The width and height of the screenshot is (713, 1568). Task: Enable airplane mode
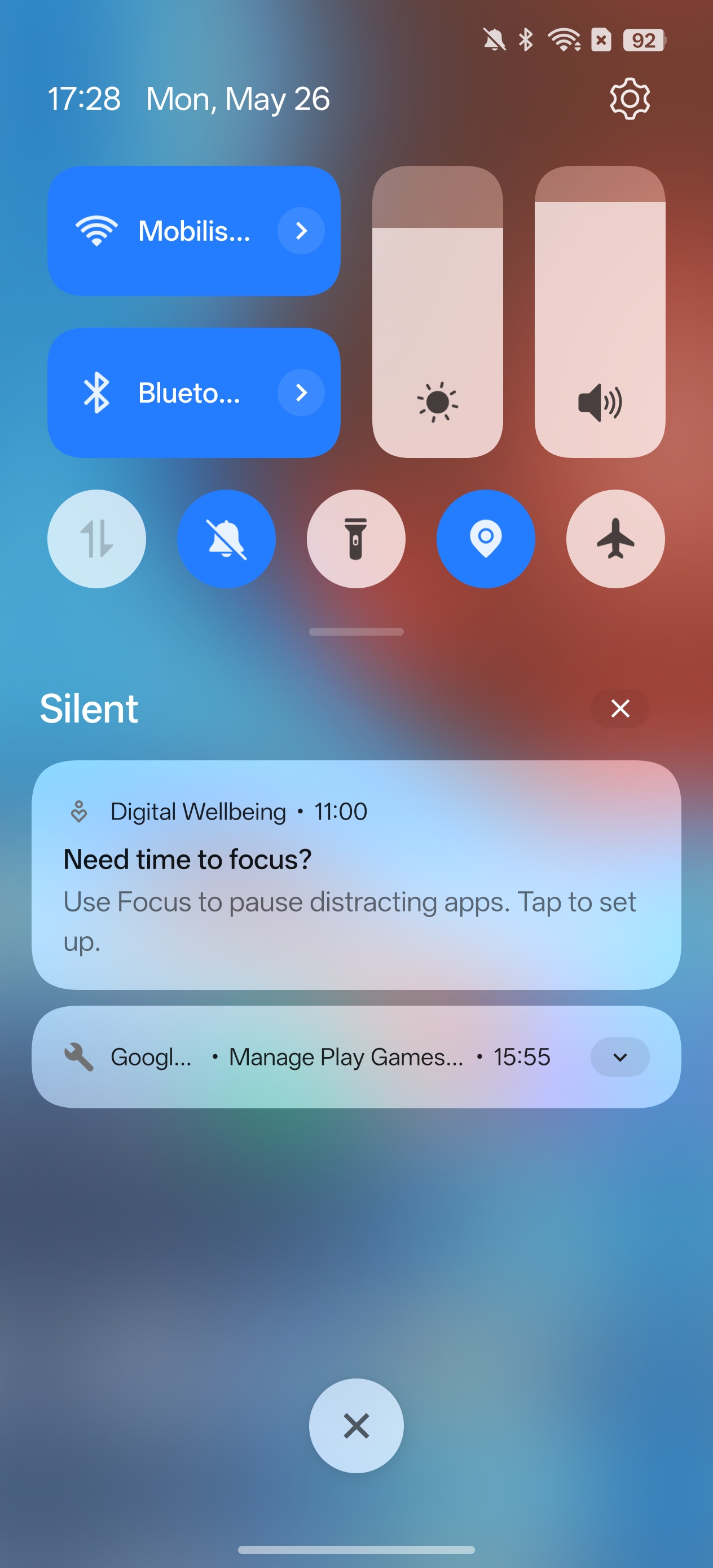click(x=615, y=539)
